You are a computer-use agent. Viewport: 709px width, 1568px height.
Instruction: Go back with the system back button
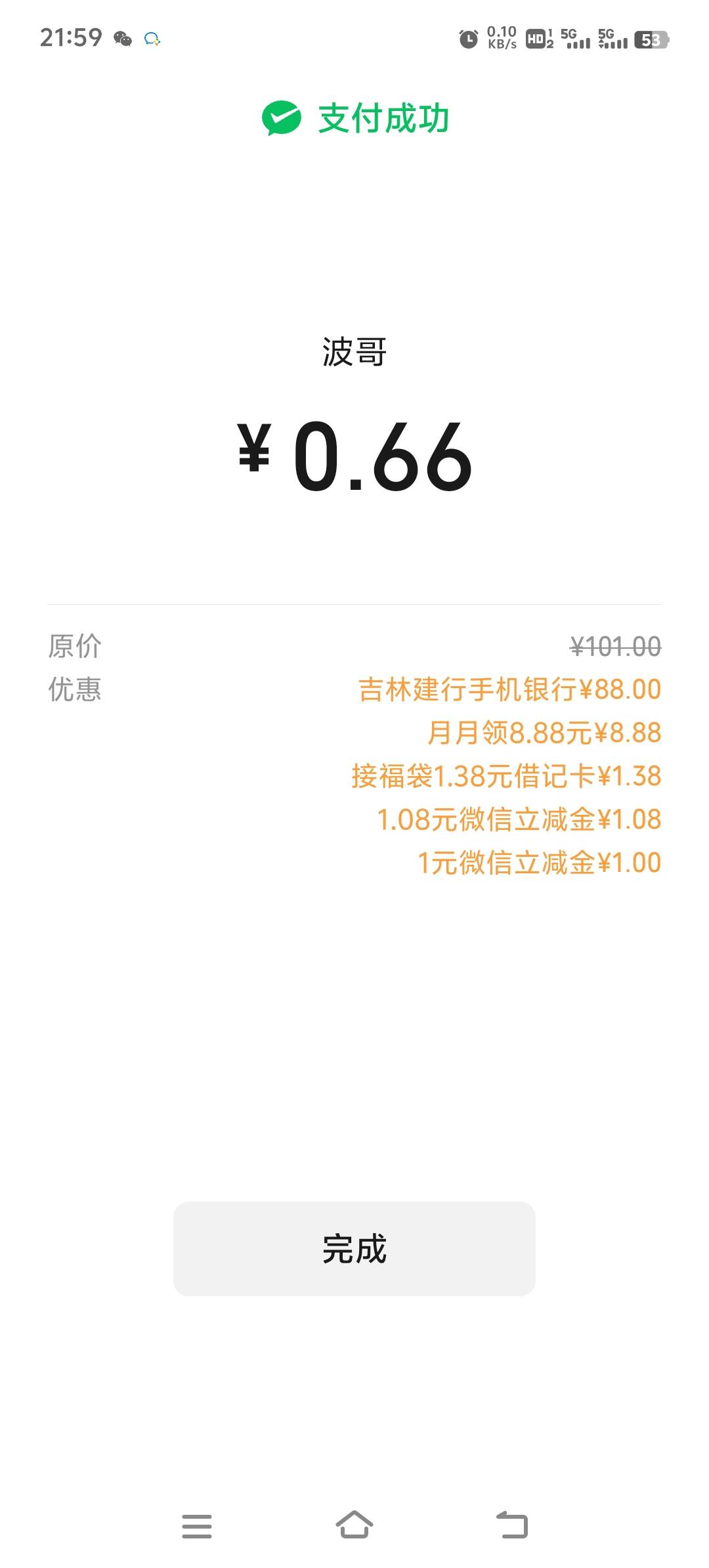tap(512, 1525)
